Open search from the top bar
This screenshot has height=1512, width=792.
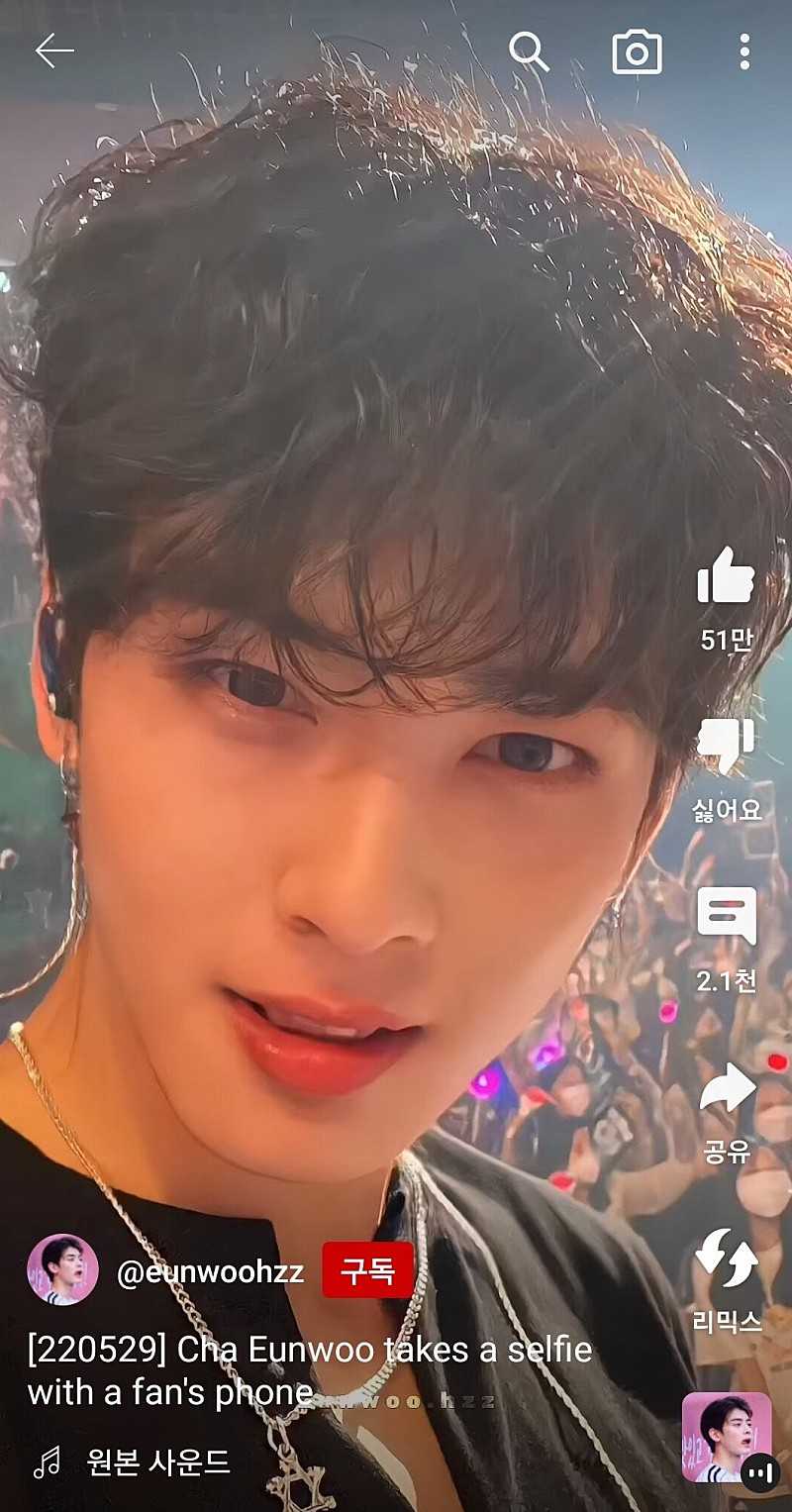pyautogui.click(x=529, y=51)
